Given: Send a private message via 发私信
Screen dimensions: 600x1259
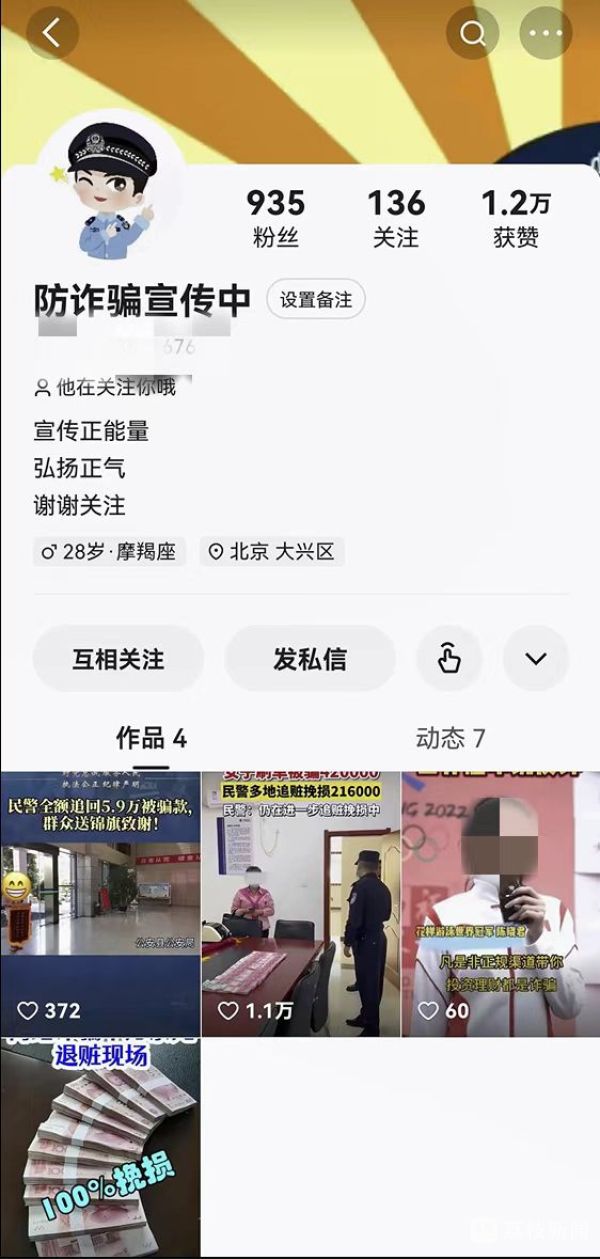Looking at the screenshot, I should pyautogui.click(x=310, y=659).
